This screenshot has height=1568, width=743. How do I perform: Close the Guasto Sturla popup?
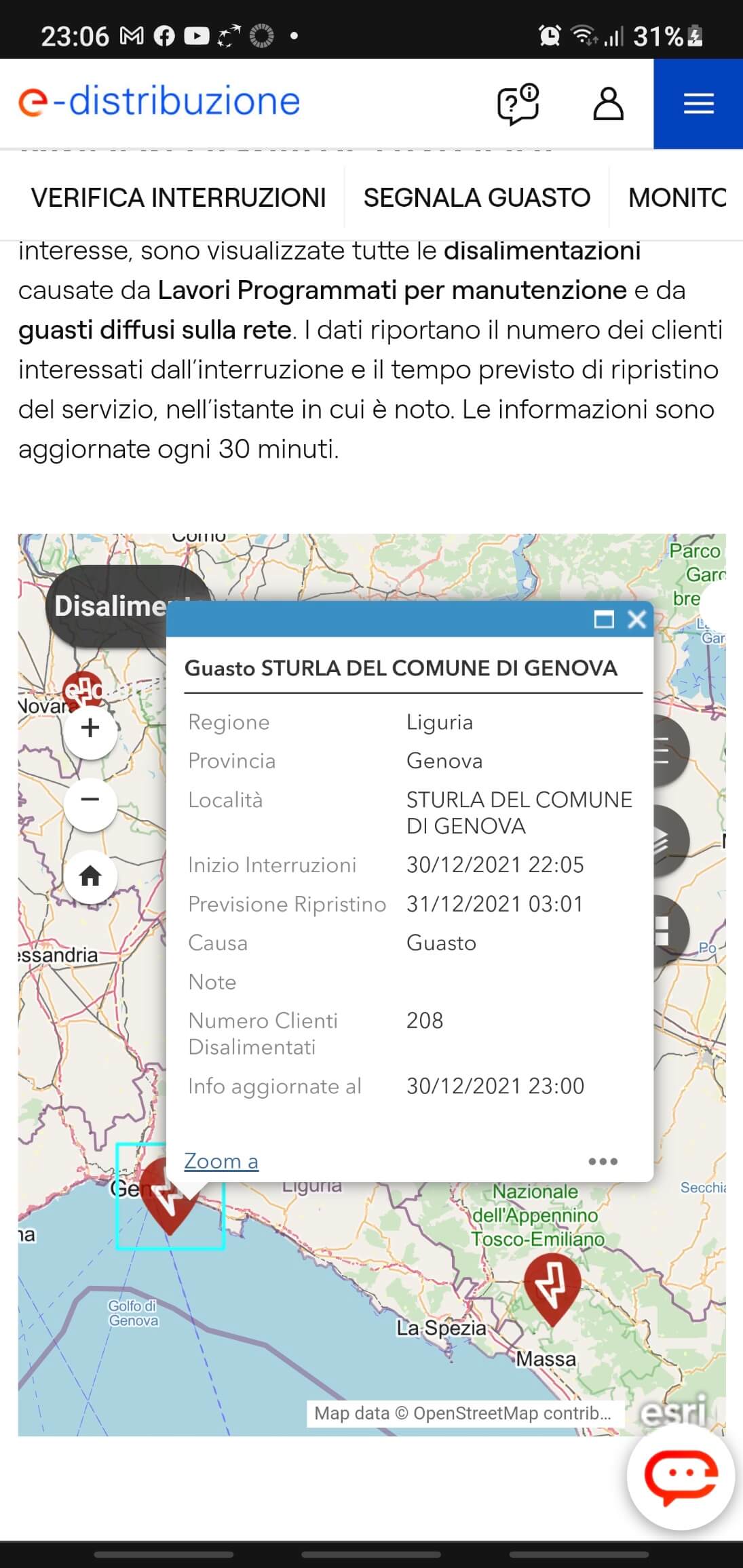pos(636,619)
